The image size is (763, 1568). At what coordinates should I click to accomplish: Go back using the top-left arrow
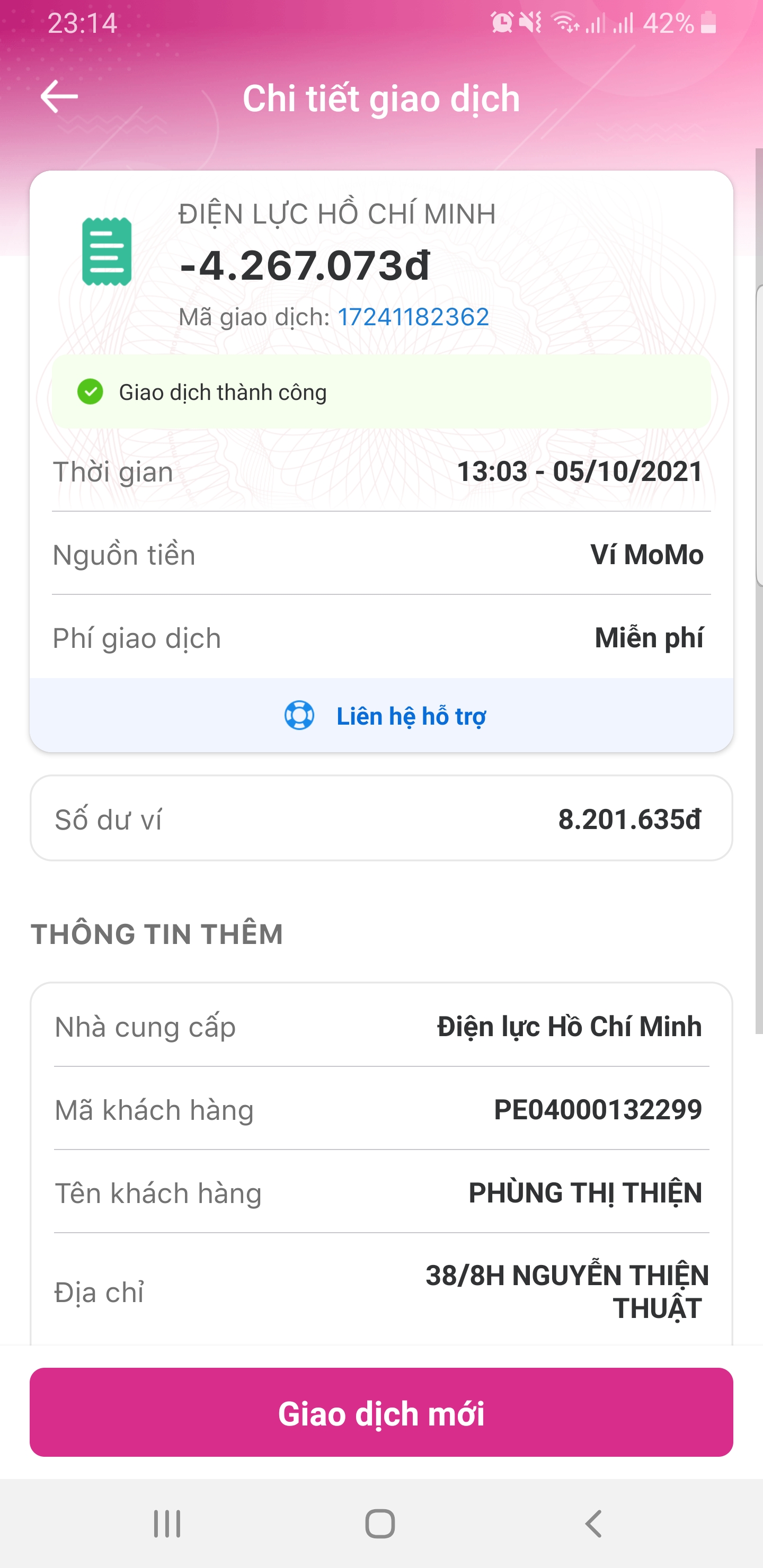(59, 97)
